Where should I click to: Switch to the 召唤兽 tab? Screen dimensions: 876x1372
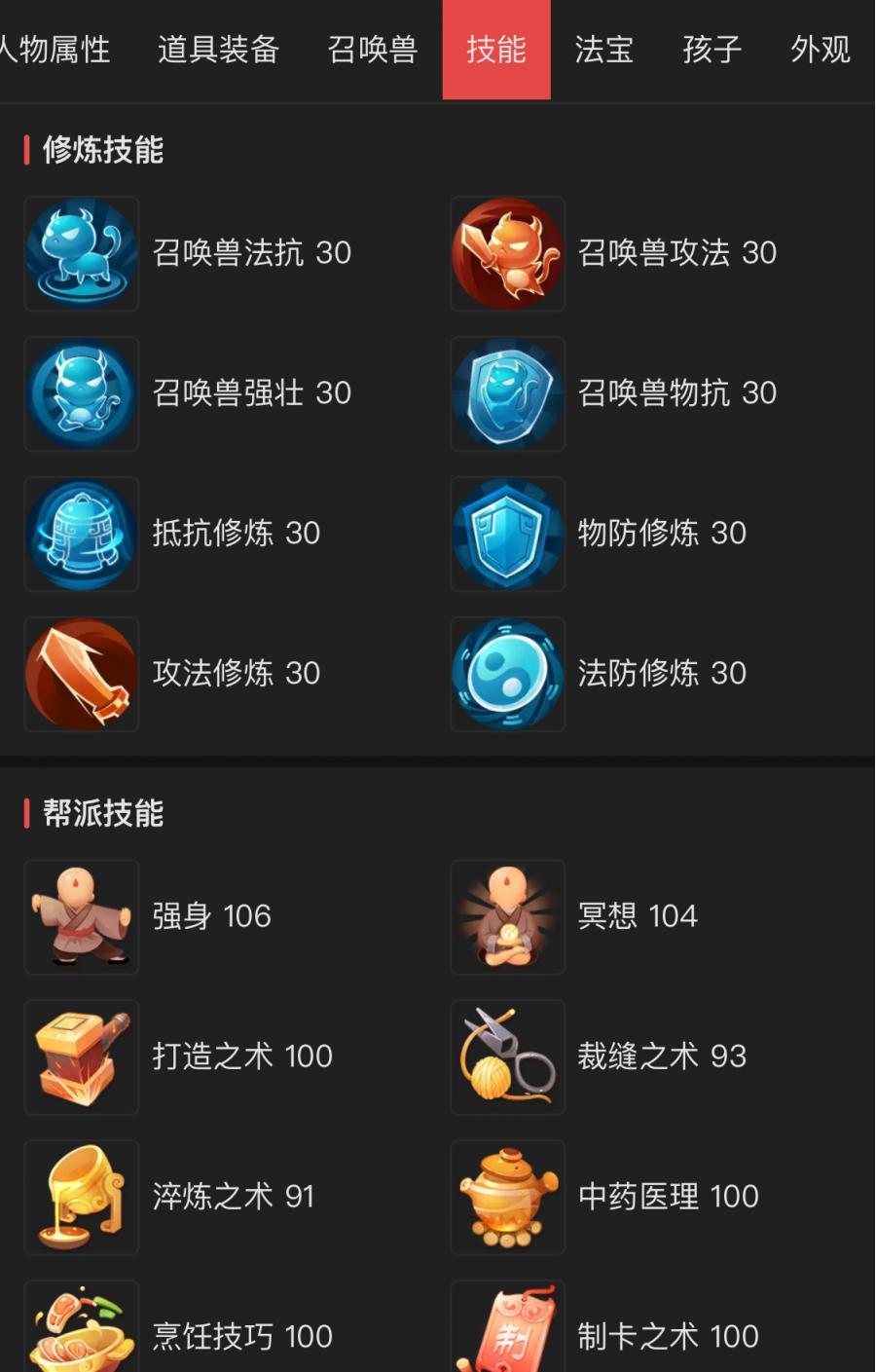372,50
